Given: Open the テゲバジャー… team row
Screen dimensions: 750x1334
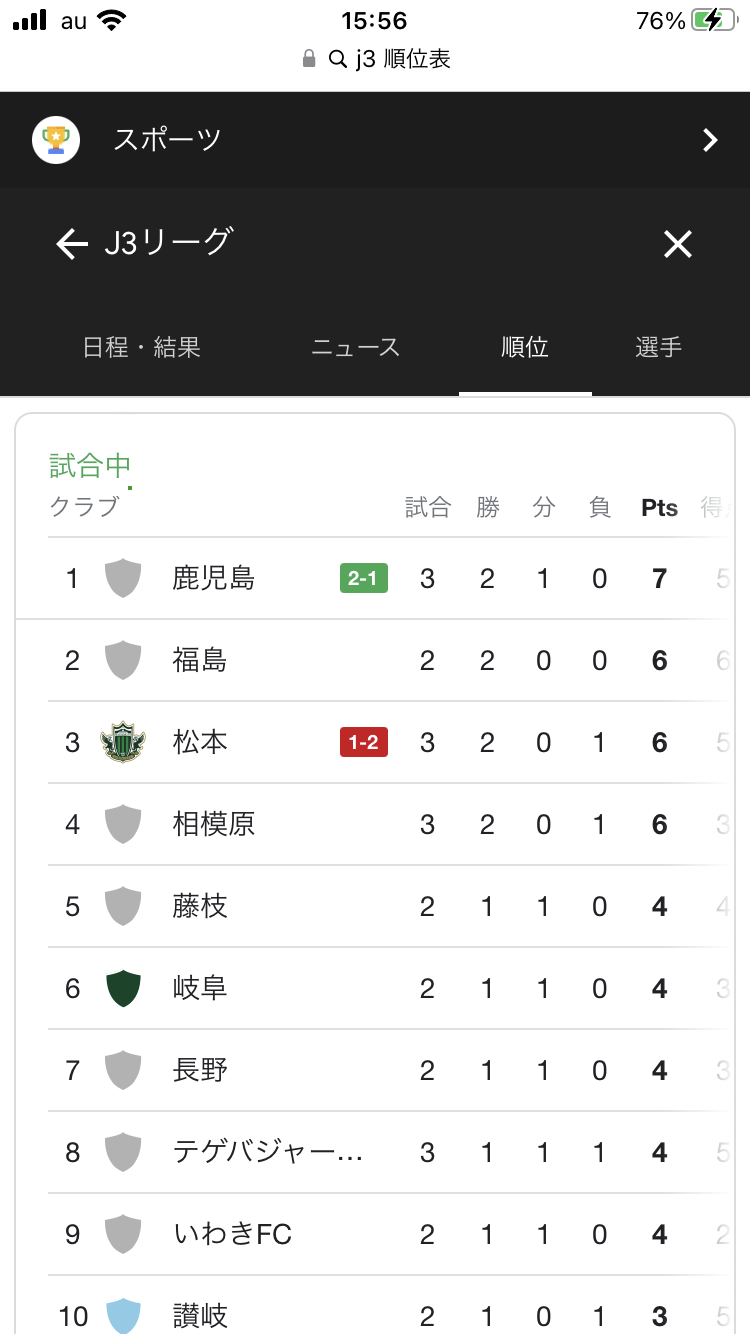Looking at the screenshot, I should pos(389,1152).
